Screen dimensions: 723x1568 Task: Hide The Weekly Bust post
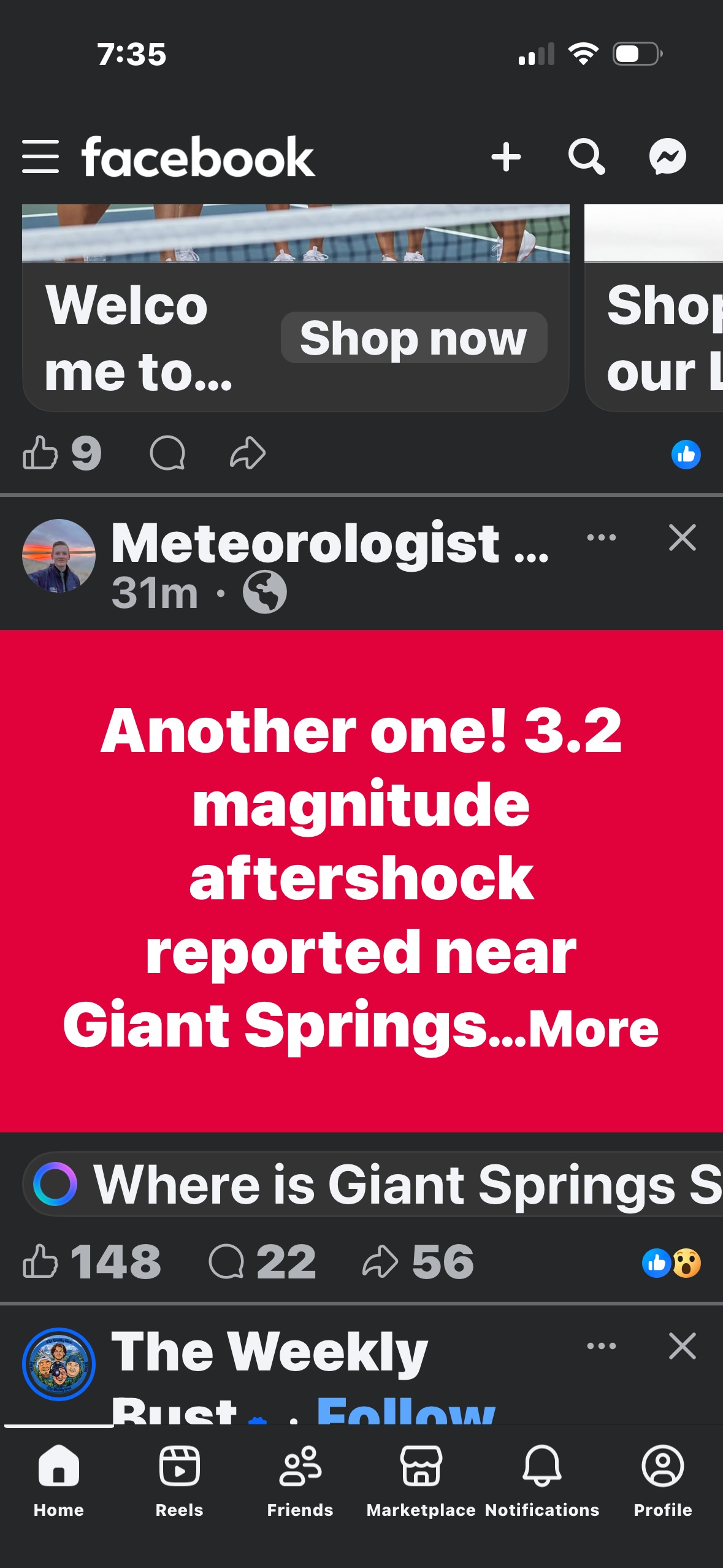pyautogui.click(x=682, y=1346)
